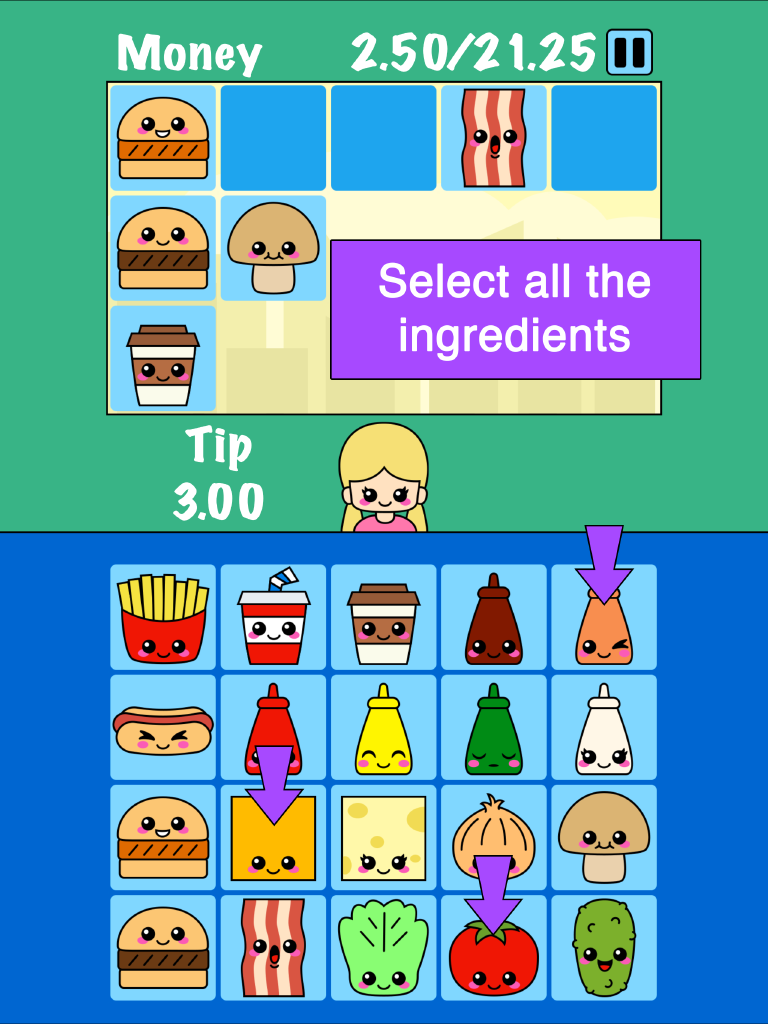Pick the onion ingredient icon
The image size is (768, 1024).
(493, 830)
